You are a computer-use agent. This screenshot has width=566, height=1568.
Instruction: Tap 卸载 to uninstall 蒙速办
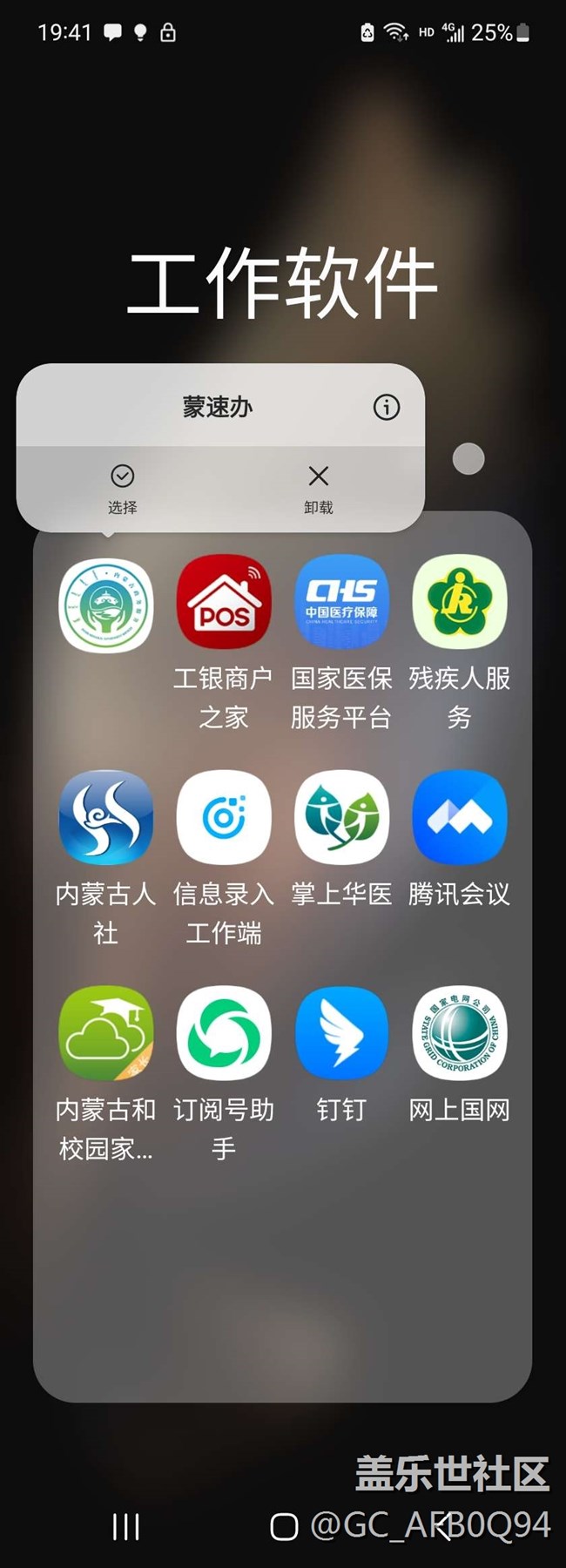(x=319, y=488)
